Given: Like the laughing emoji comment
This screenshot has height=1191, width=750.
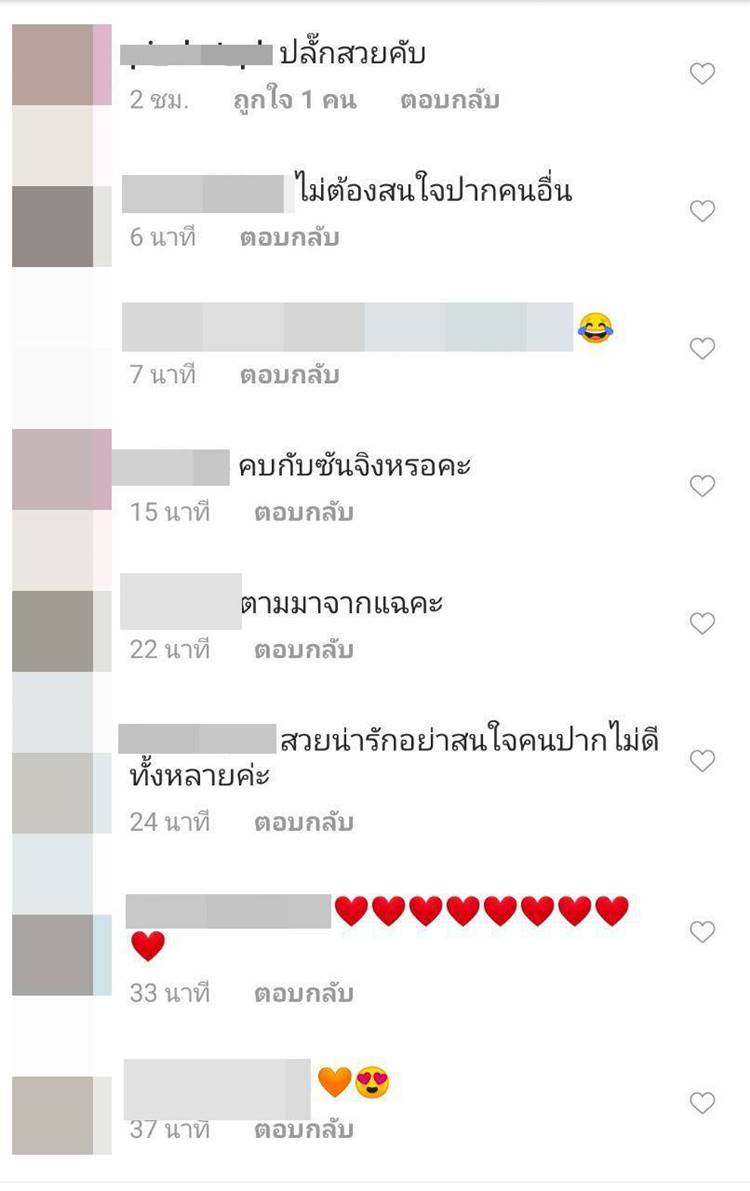Looking at the screenshot, I should pos(703,348).
